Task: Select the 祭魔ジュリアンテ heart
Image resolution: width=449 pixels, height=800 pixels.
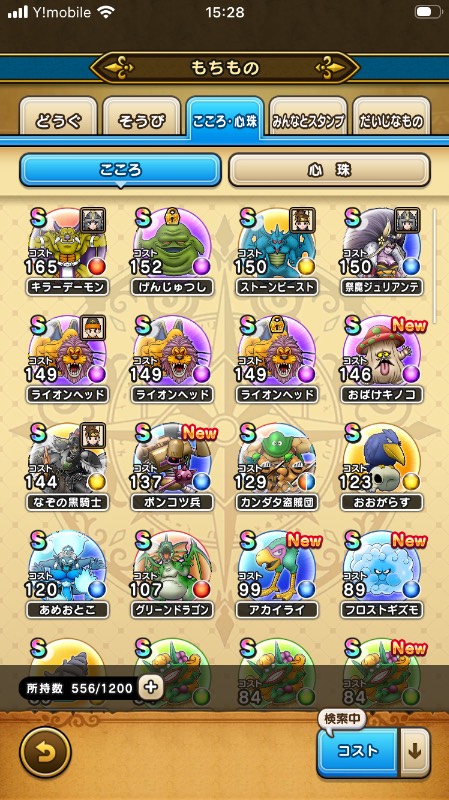Action: (x=382, y=252)
